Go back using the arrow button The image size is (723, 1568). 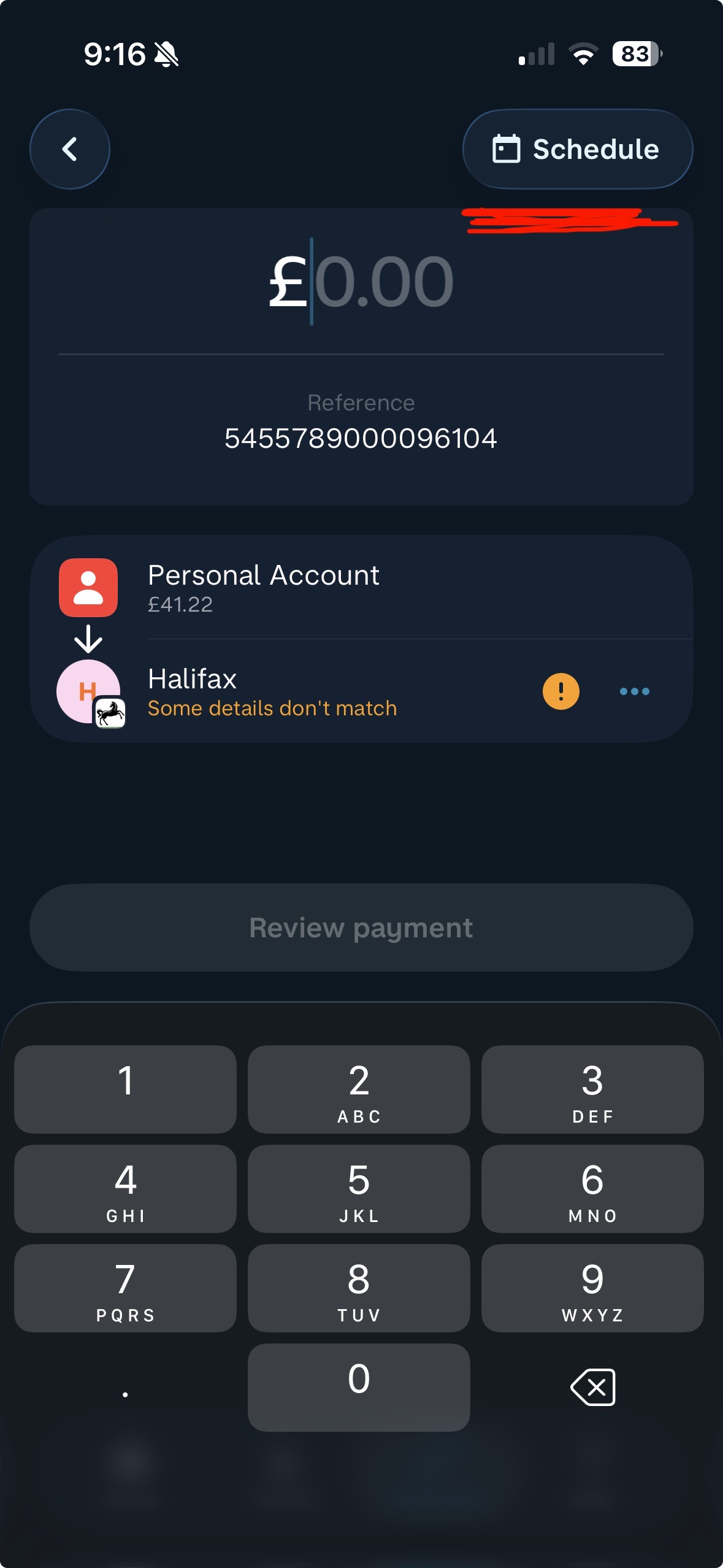point(70,149)
